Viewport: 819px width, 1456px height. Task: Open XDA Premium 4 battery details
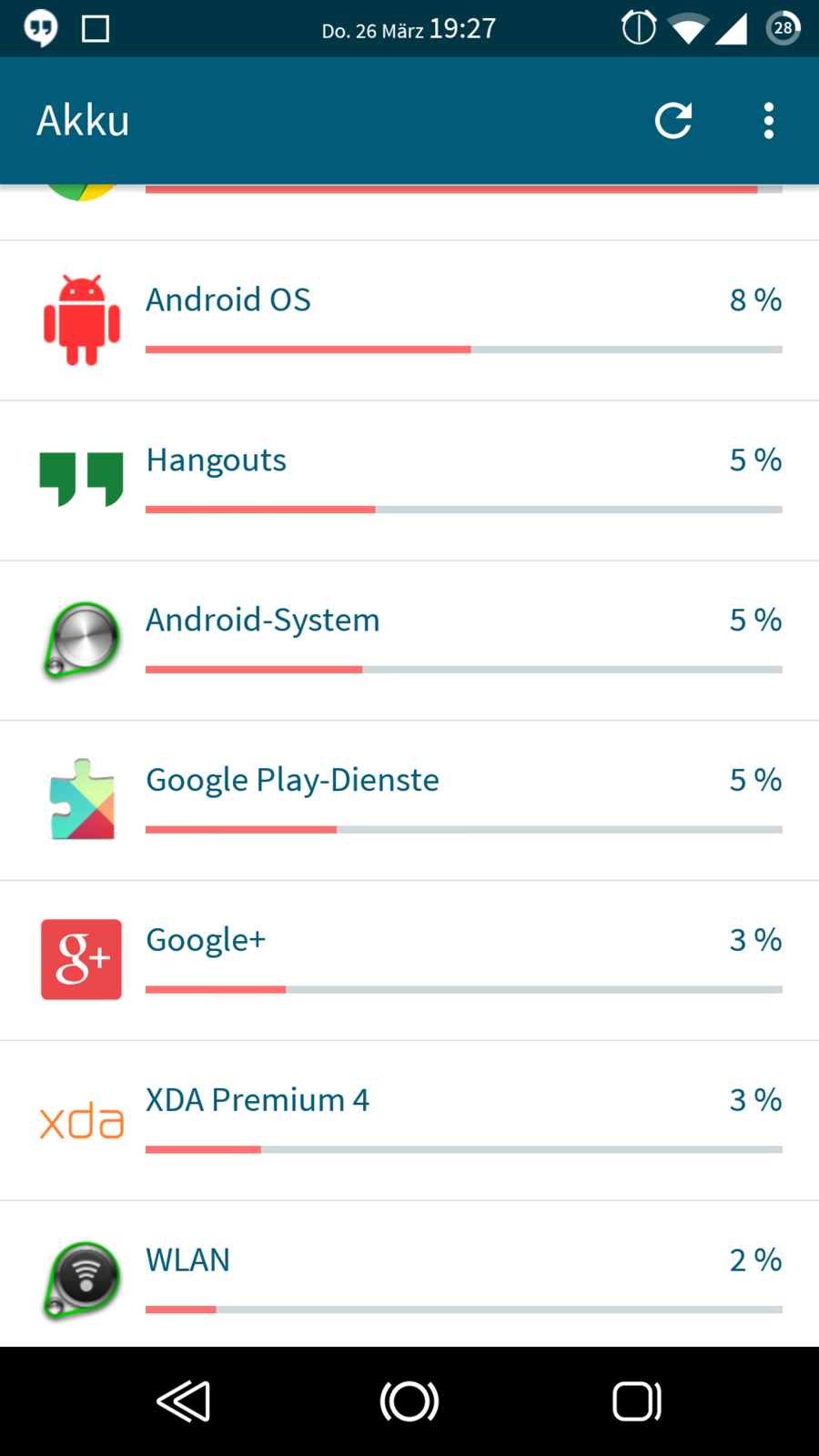coord(409,1121)
